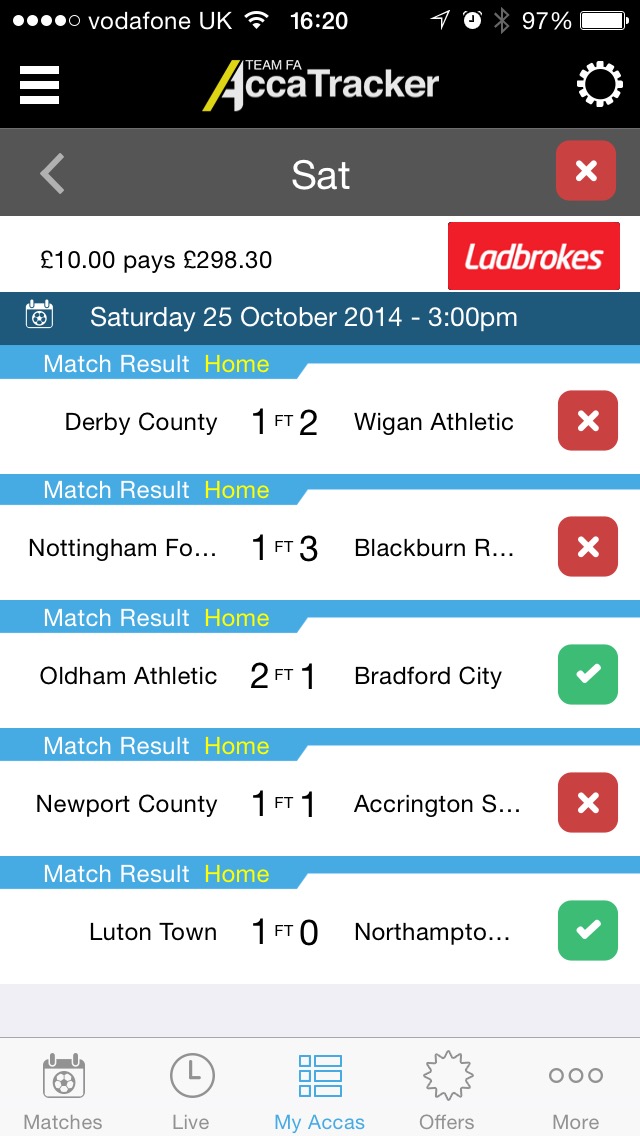Open Oldham Athletic vs Bradford City match
The image size is (640, 1136).
[320, 676]
